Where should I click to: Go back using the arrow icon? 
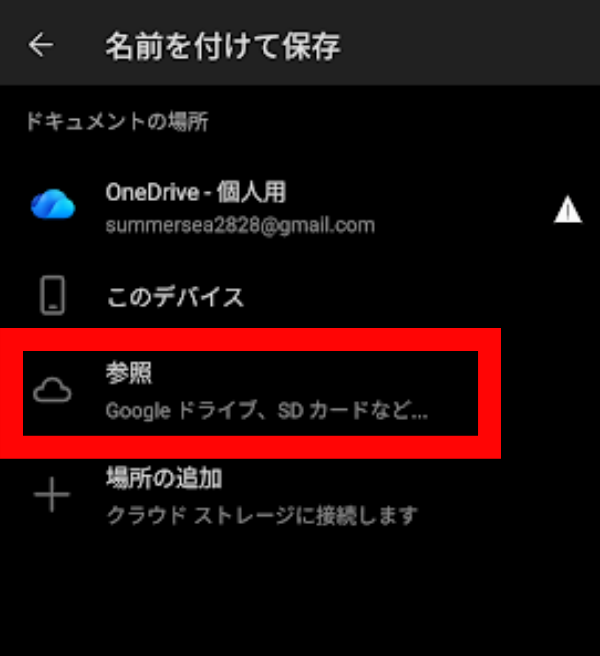click(x=41, y=45)
